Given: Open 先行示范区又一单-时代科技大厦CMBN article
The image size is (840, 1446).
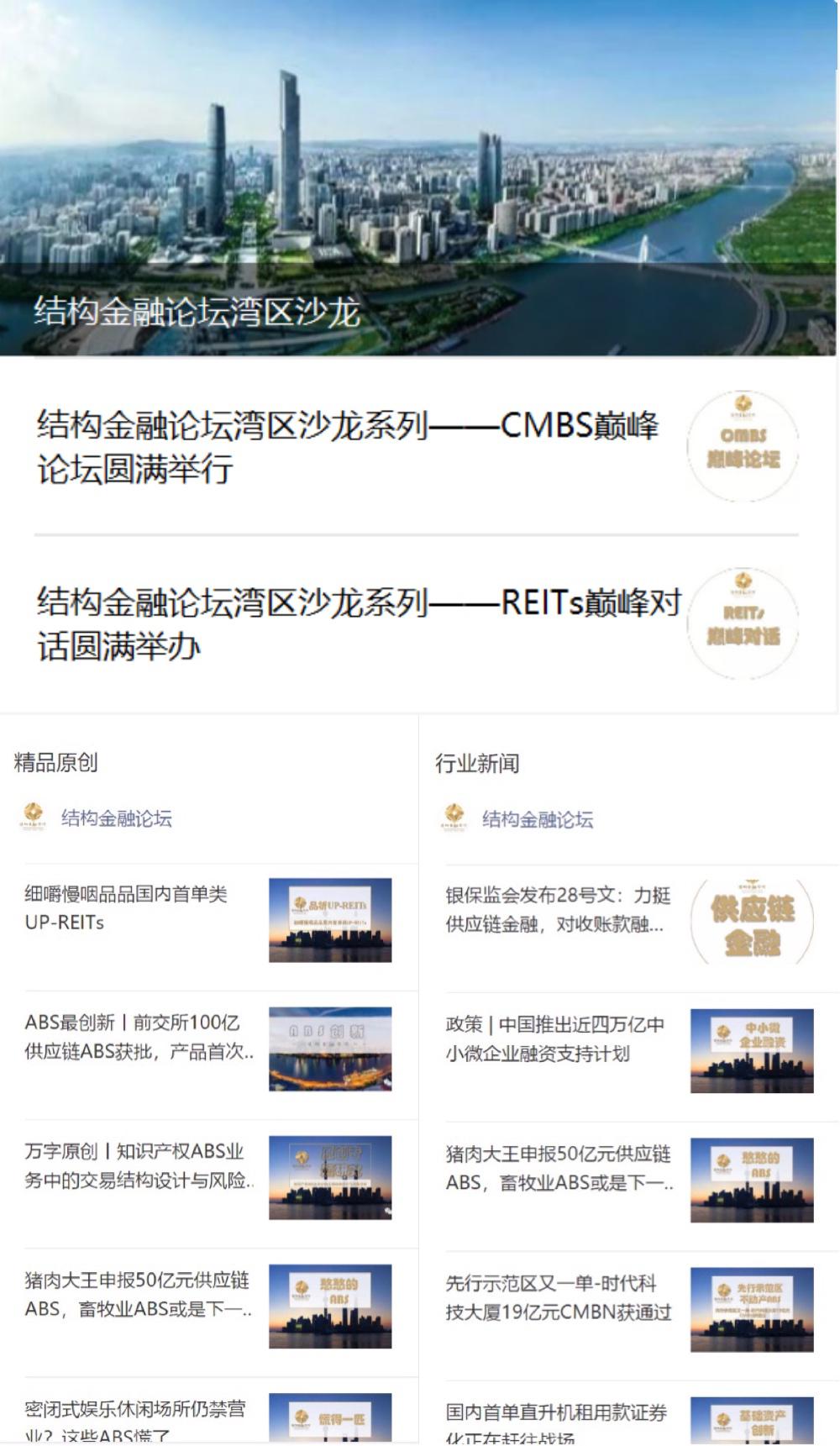Looking at the screenshot, I should coord(558,1297).
